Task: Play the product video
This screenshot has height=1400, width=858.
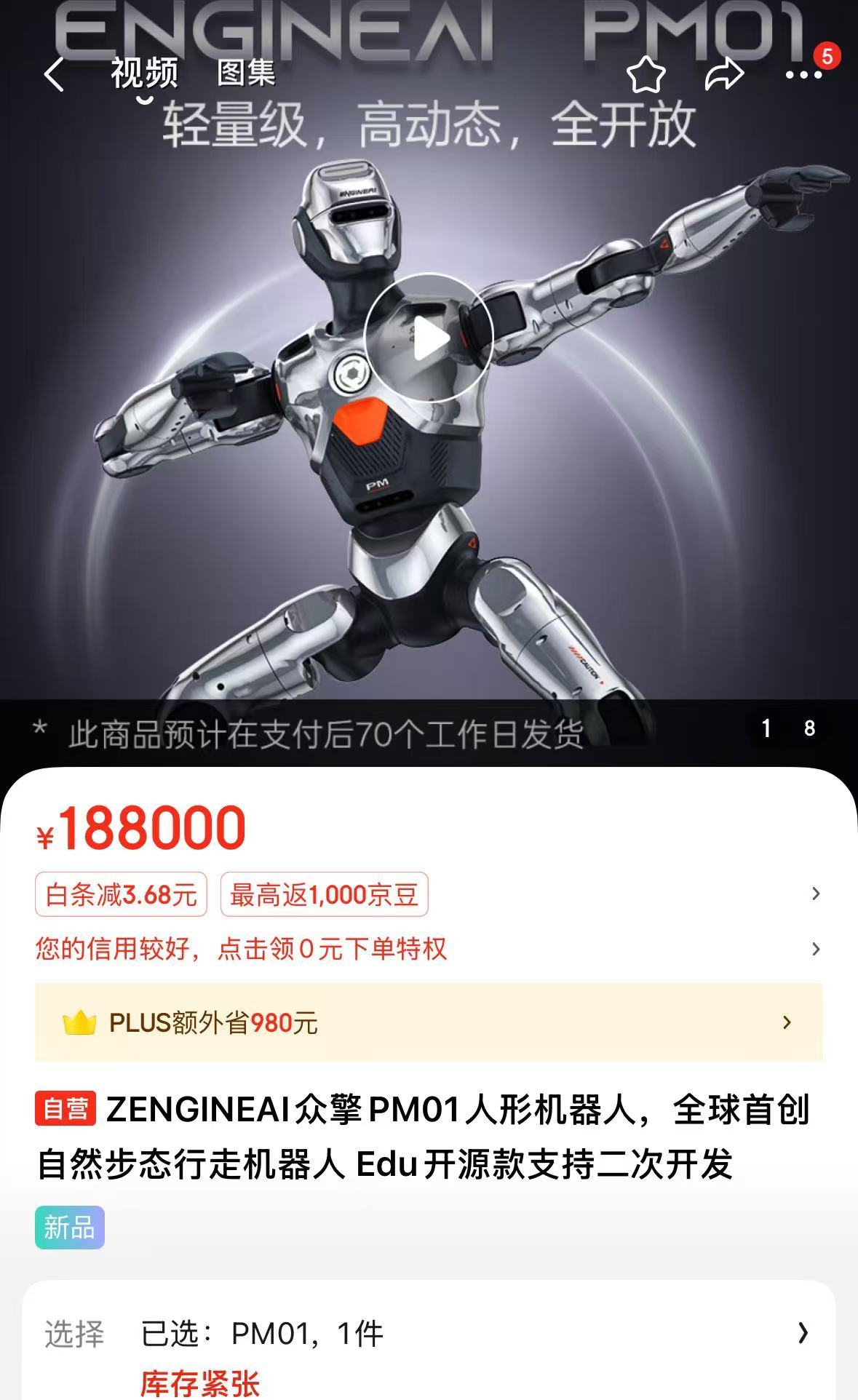Action: (x=429, y=339)
